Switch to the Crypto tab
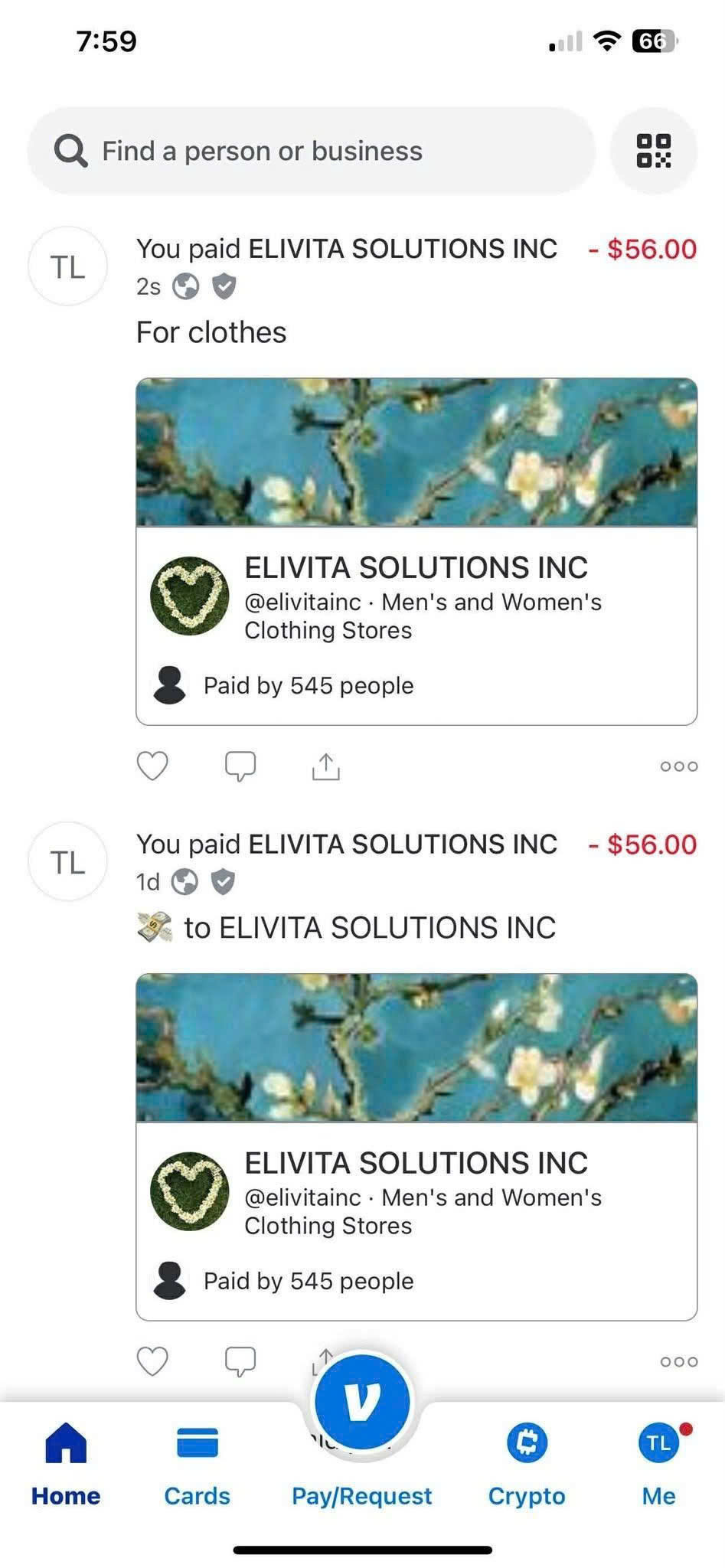725x1568 pixels. (x=527, y=1466)
